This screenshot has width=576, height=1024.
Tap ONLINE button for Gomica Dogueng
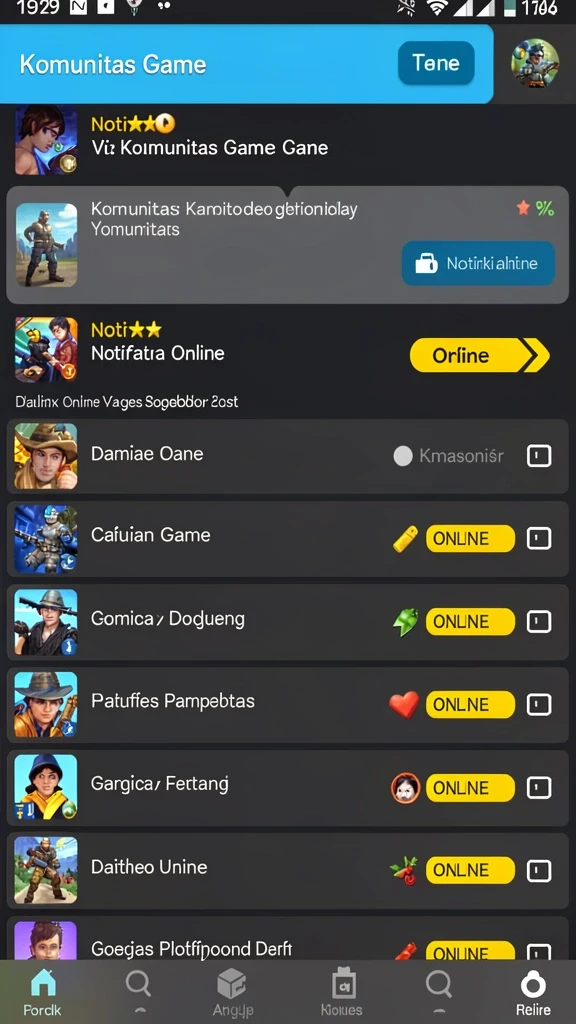tap(470, 622)
